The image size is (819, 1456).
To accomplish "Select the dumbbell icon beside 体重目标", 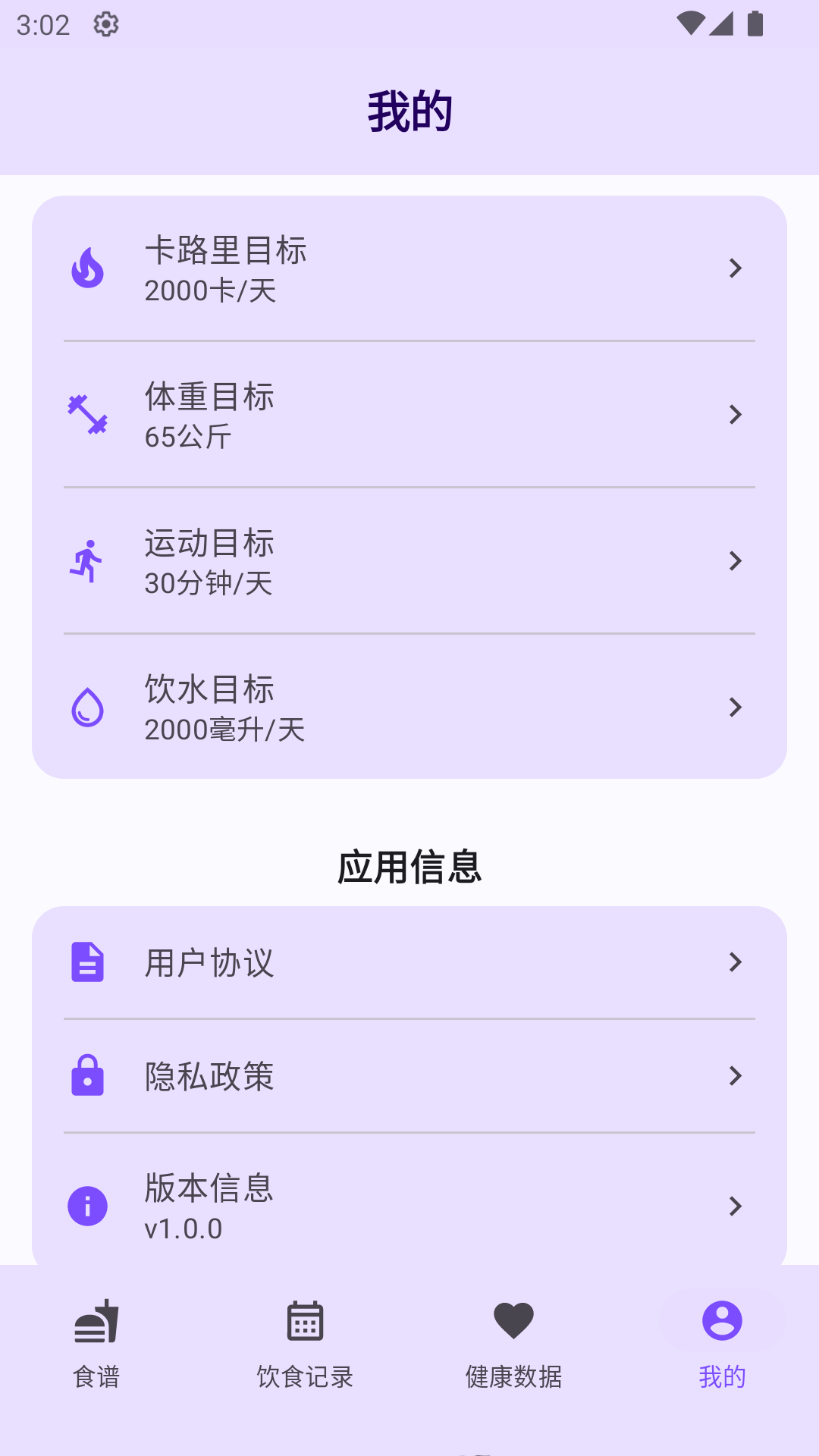I will coord(87,415).
